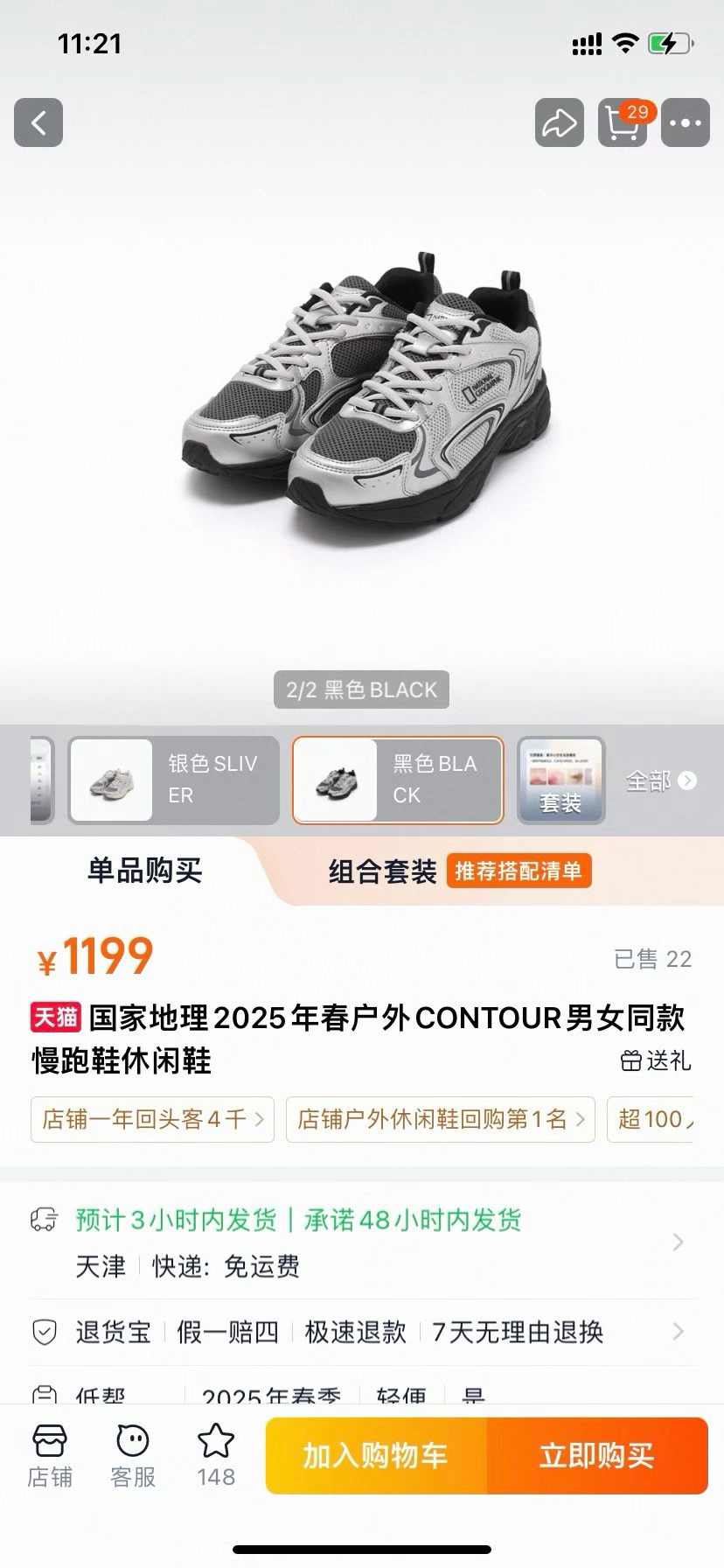724x1568 pixels.
Task: Open 店铺户外休闲鞋回购第1名 ranking
Action: [x=441, y=1119]
